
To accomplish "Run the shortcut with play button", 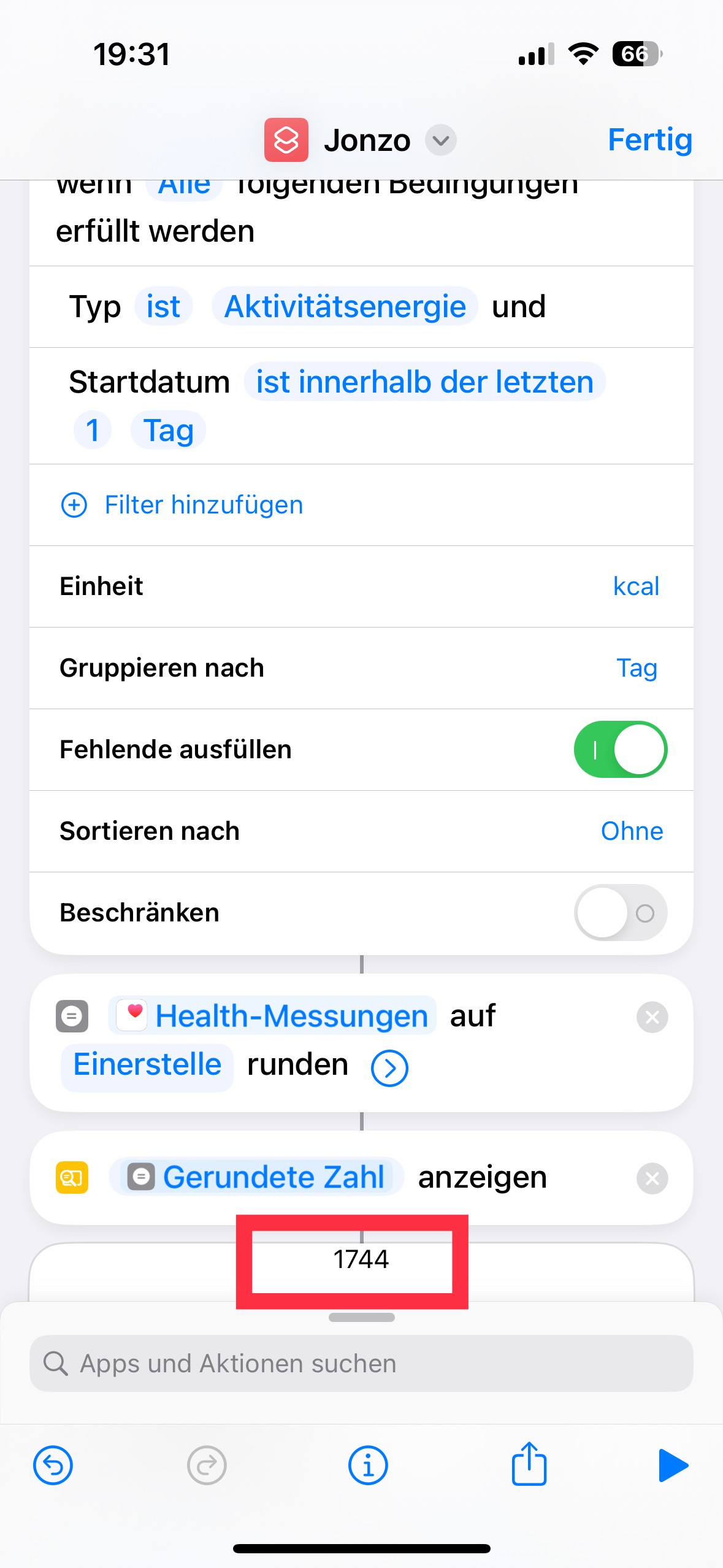I will [x=673, y=1466].
